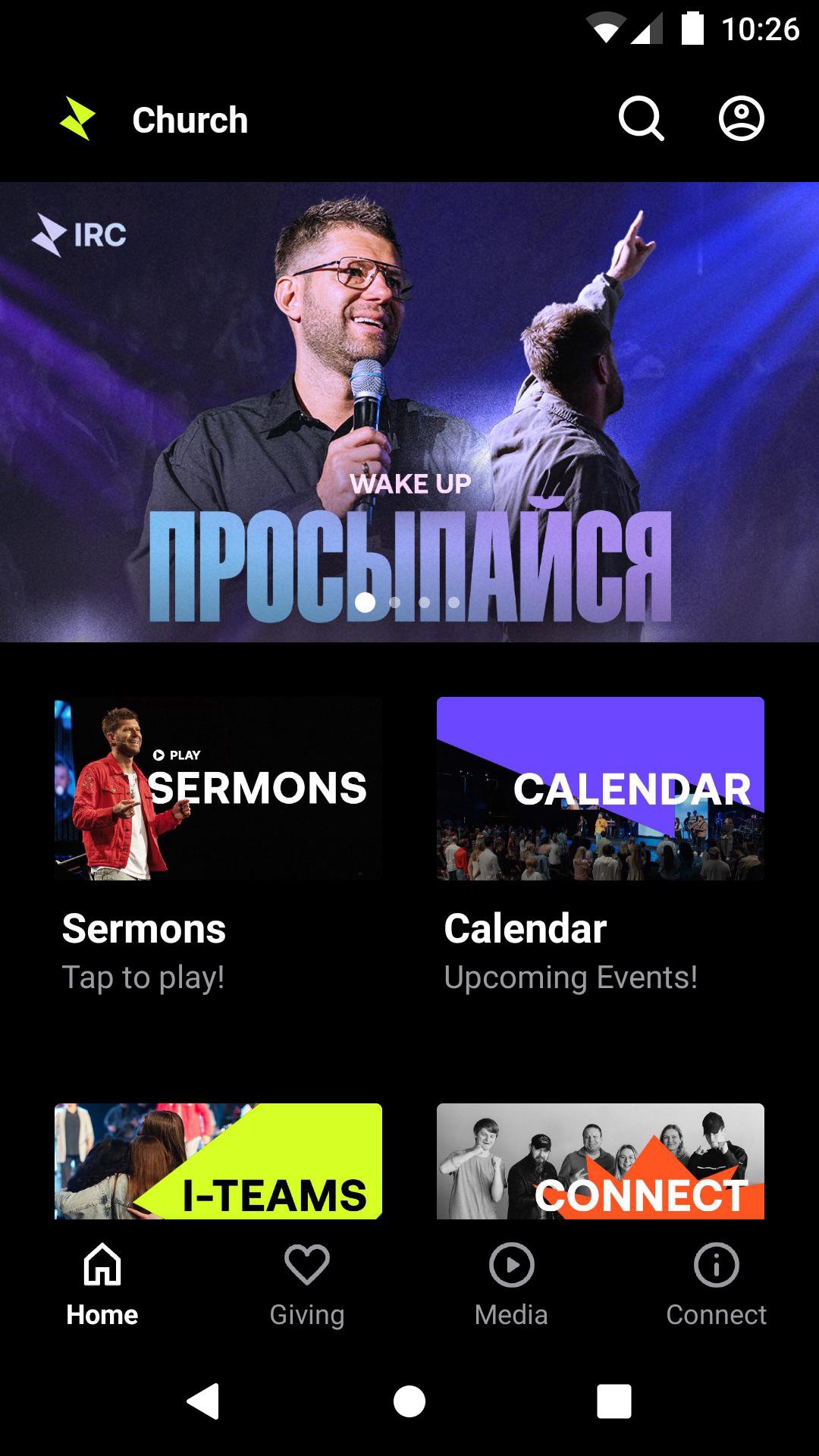Go back with the system back button
Image resolution: width=819 pixels, height=1456 pixels.
203,1401
